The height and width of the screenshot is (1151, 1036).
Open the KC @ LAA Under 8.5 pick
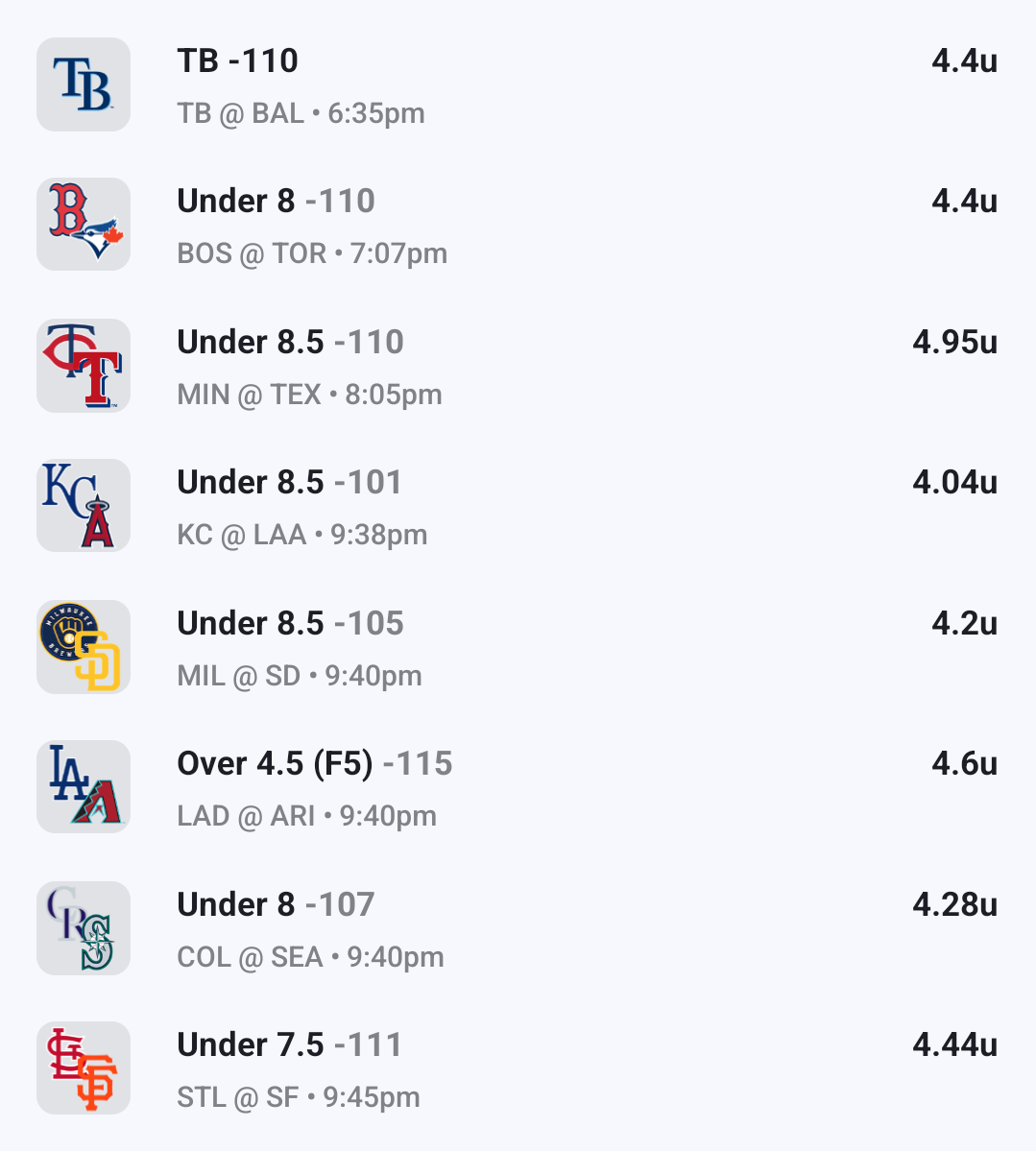(289, 483)
